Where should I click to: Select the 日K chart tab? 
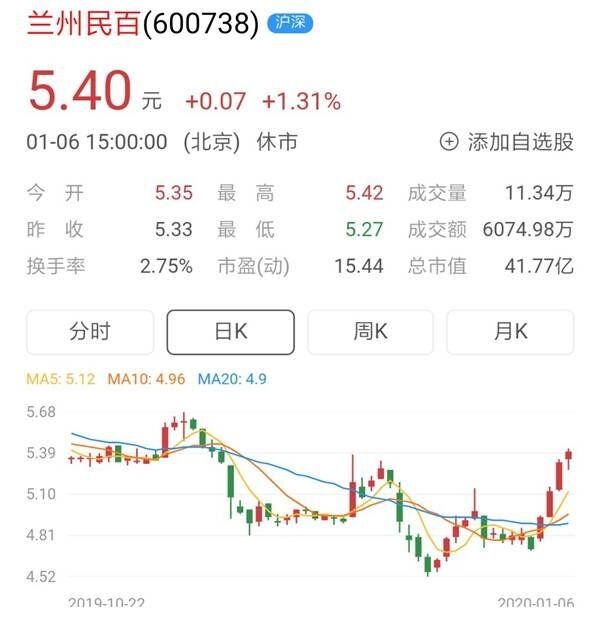[x=230, y=332]
